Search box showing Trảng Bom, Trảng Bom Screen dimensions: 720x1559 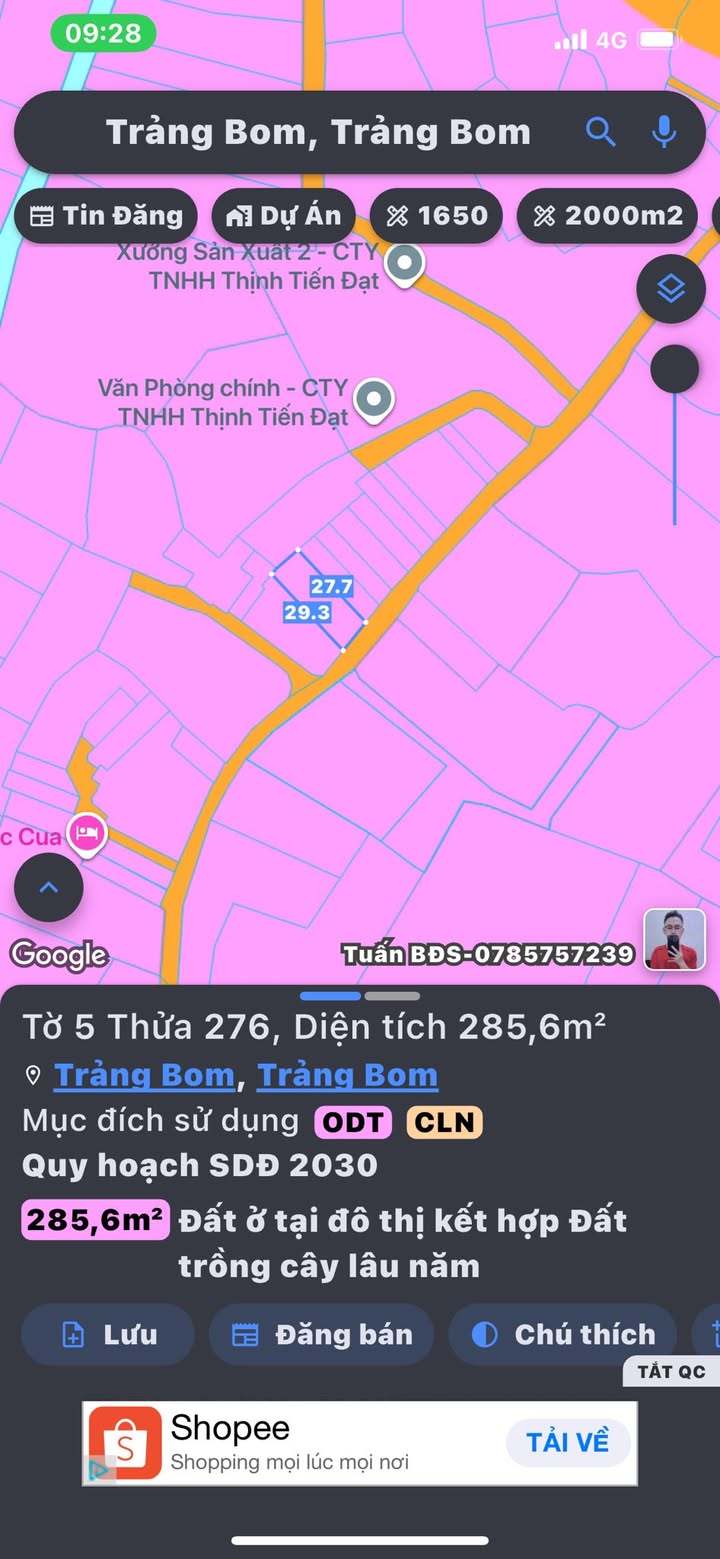(318, 132)
